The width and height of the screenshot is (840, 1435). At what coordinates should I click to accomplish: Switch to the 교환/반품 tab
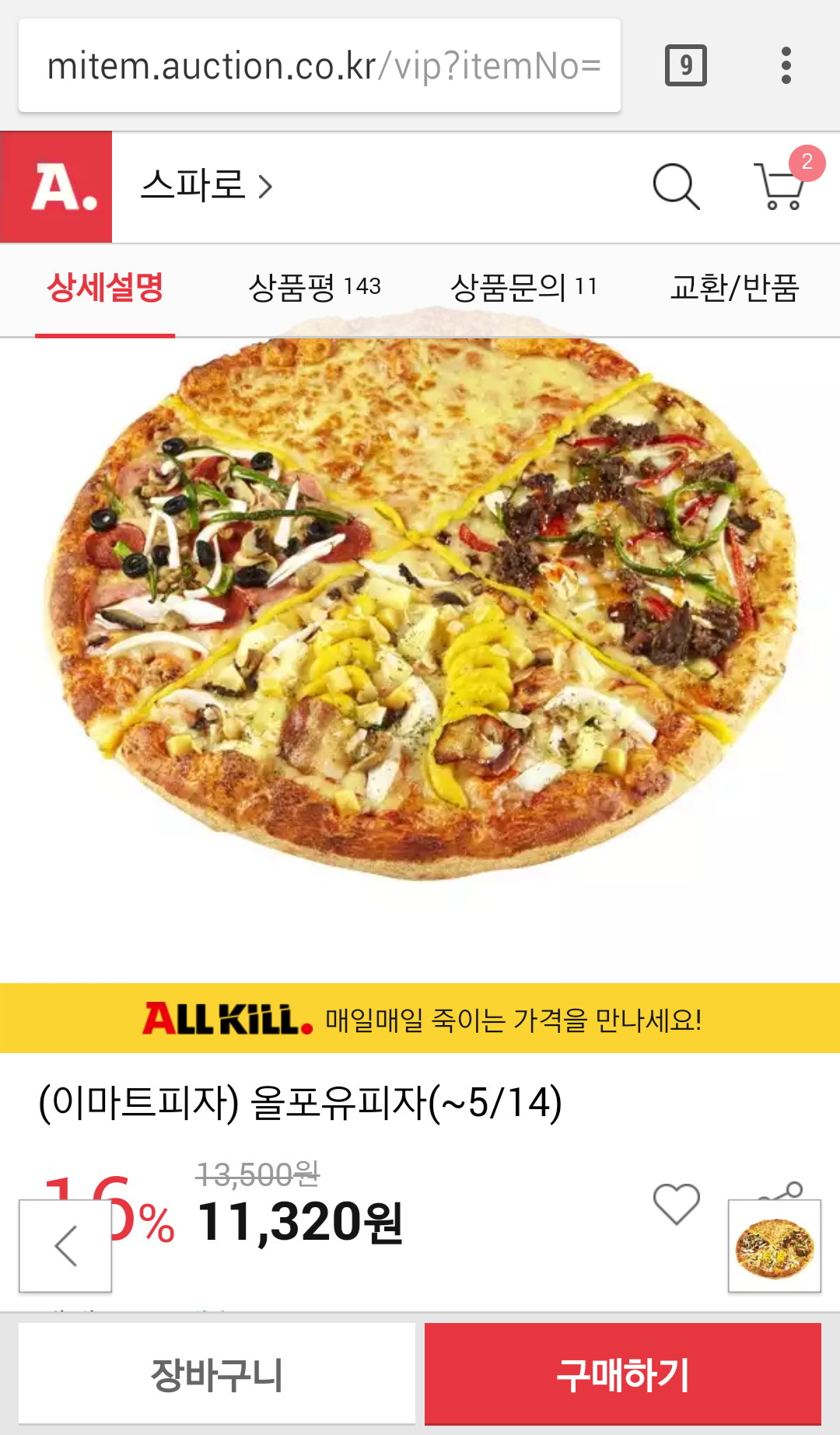coord(734,288)
